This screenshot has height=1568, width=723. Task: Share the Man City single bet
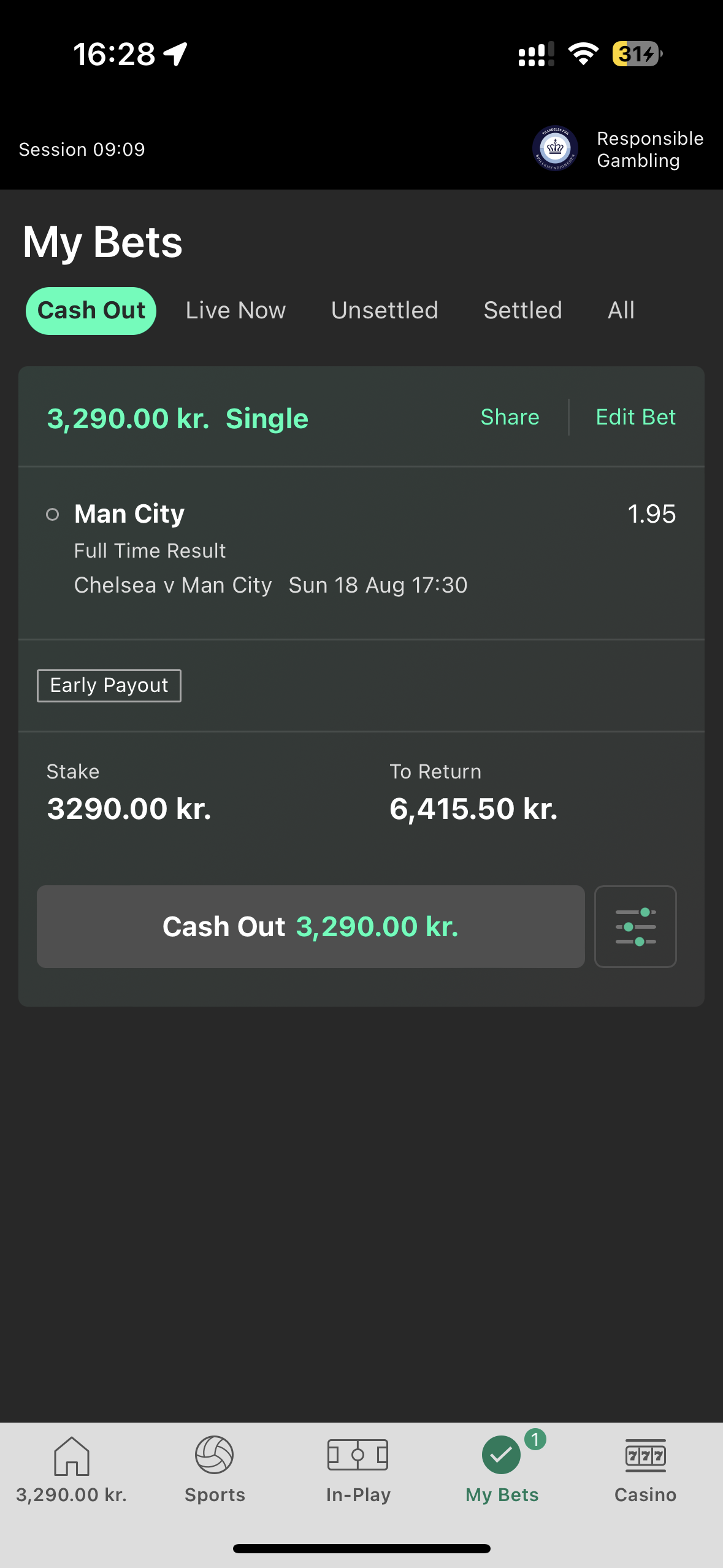510,417
